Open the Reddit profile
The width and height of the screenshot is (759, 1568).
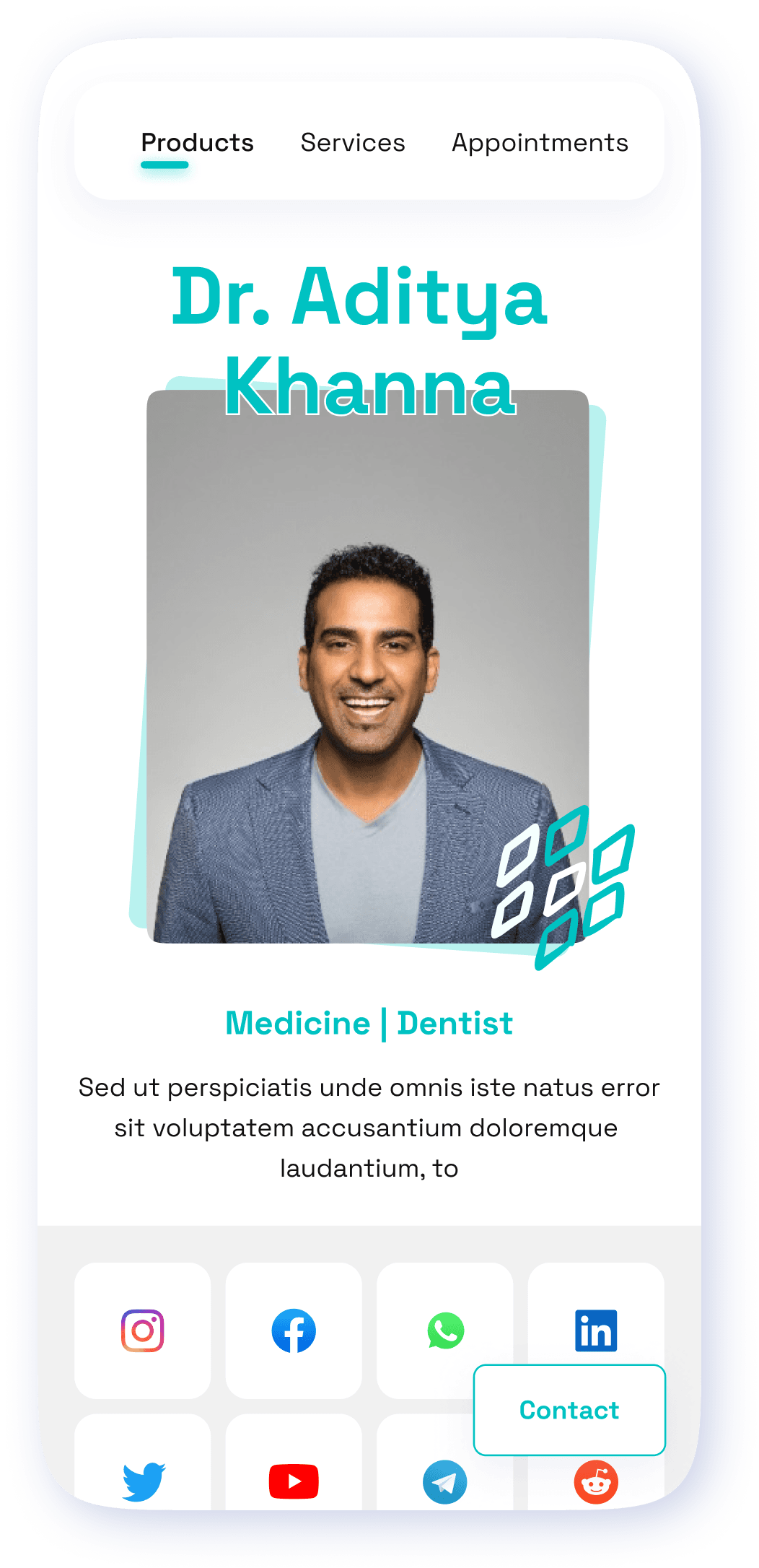pos(596,1483)
